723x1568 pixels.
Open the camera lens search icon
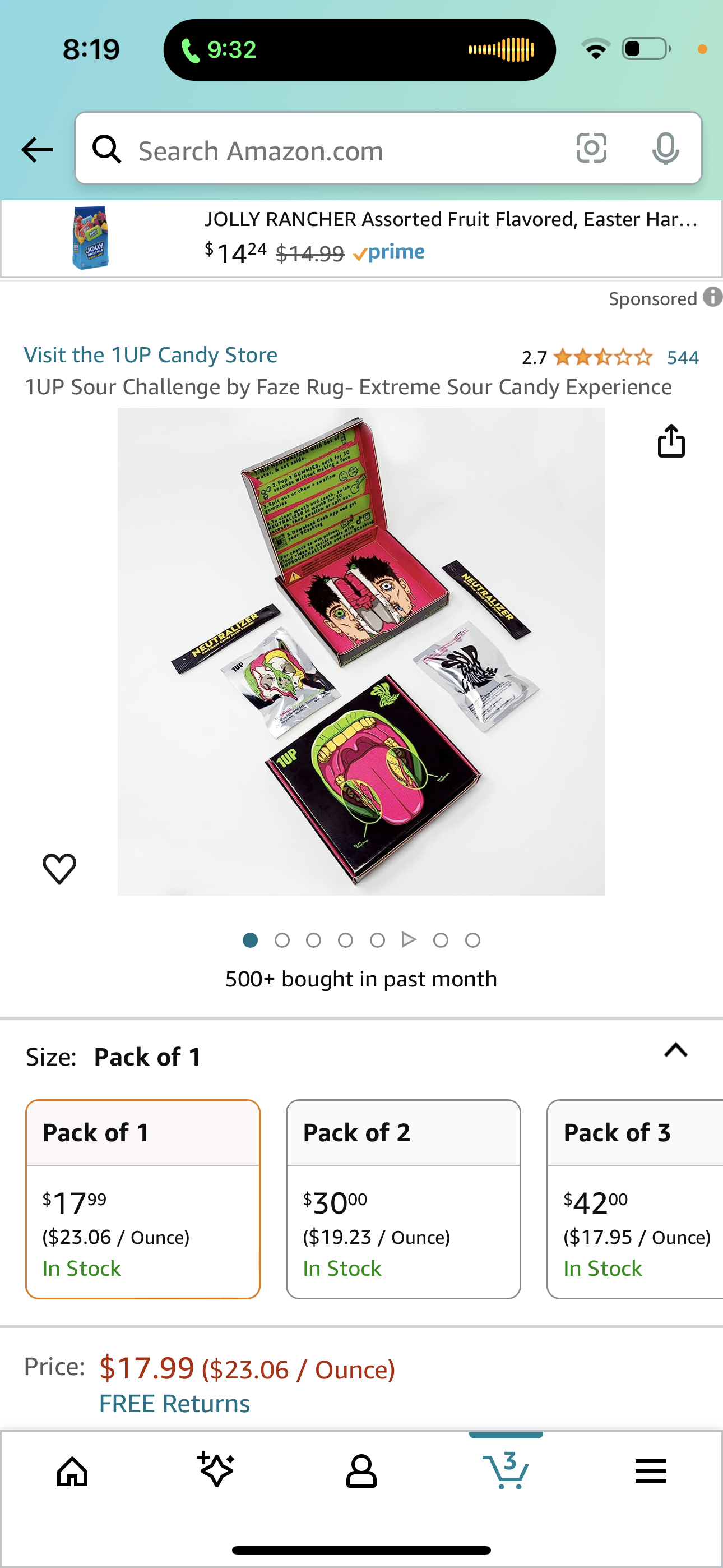pos(591,148)
